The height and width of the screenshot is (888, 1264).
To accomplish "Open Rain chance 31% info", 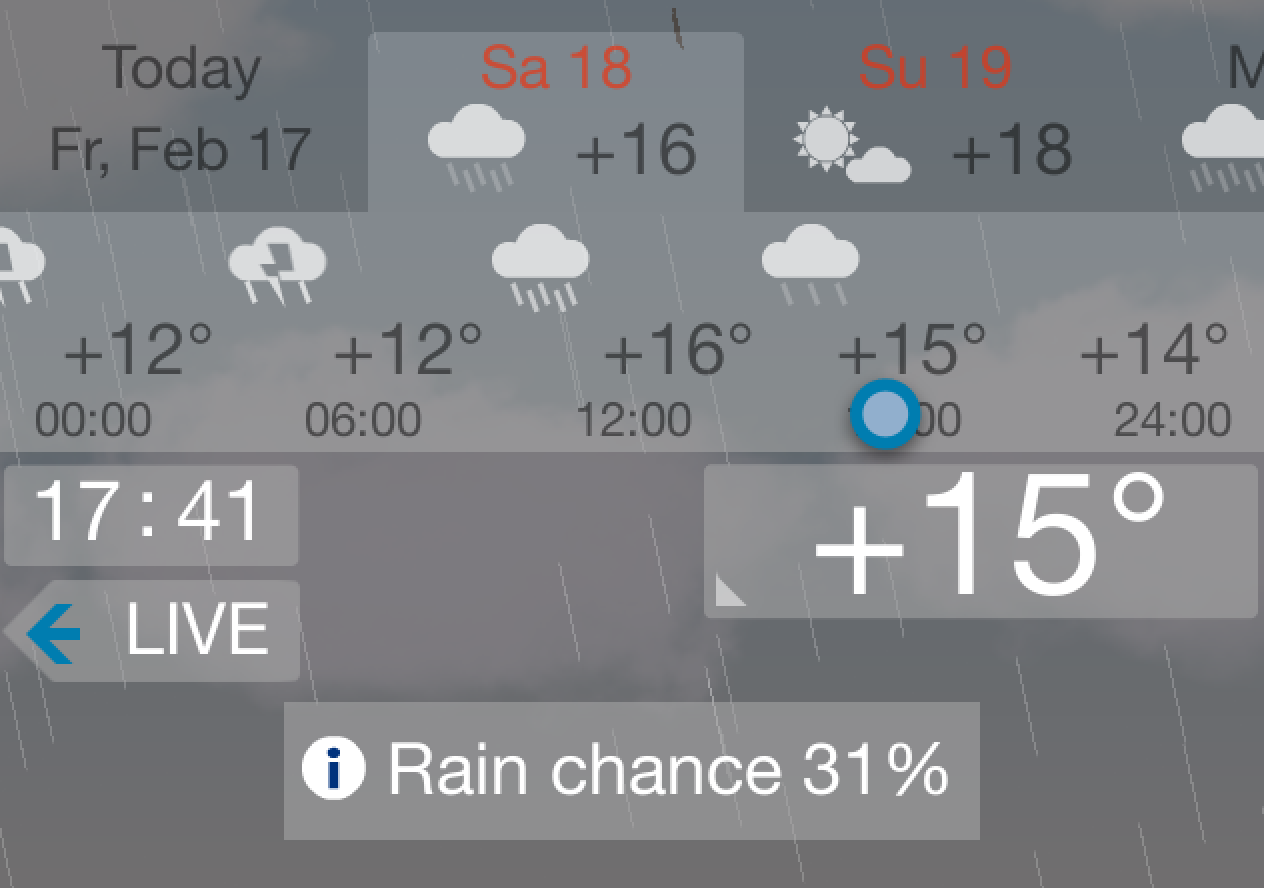I will coord(630,770).
